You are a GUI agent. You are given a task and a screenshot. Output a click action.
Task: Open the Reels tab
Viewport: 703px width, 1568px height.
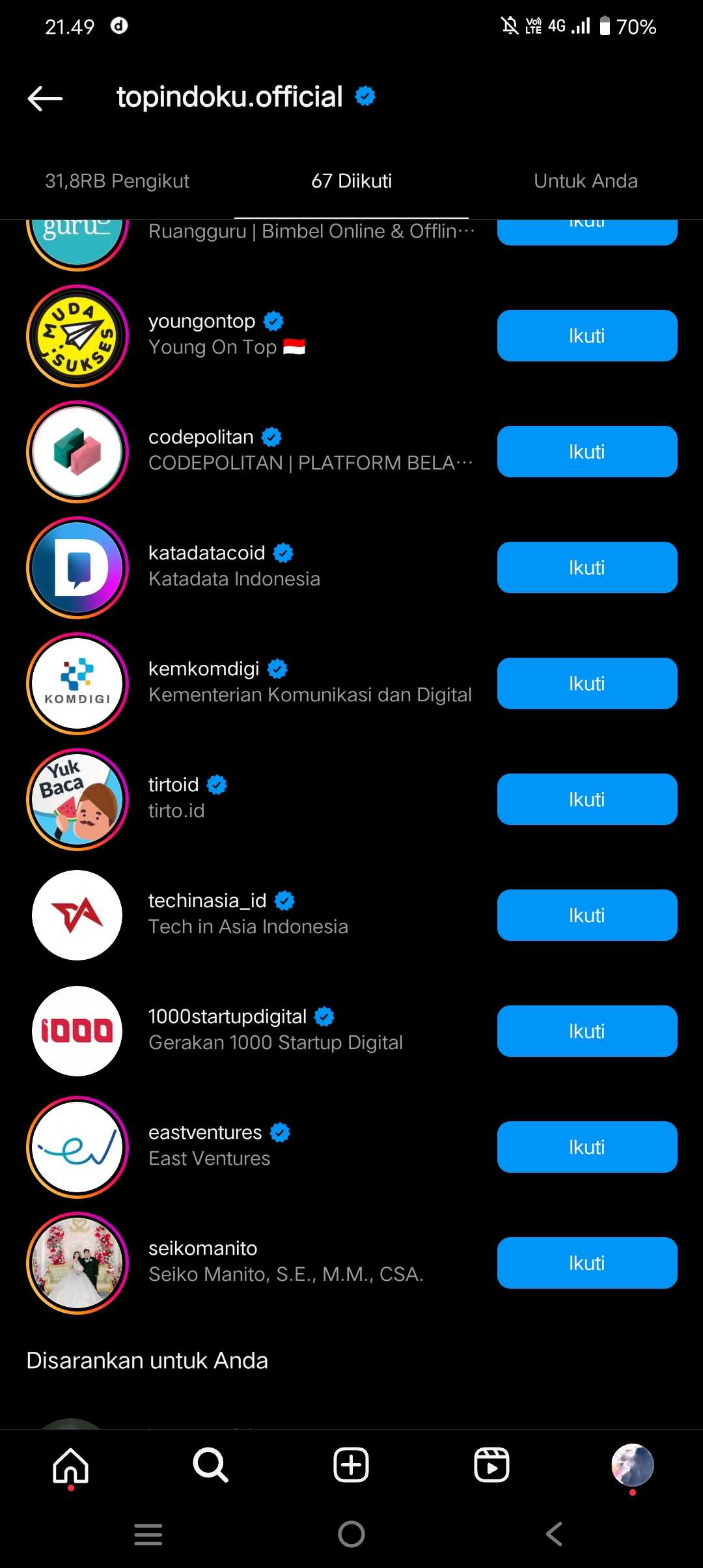pyautogui.click(x=491, y=1465)
